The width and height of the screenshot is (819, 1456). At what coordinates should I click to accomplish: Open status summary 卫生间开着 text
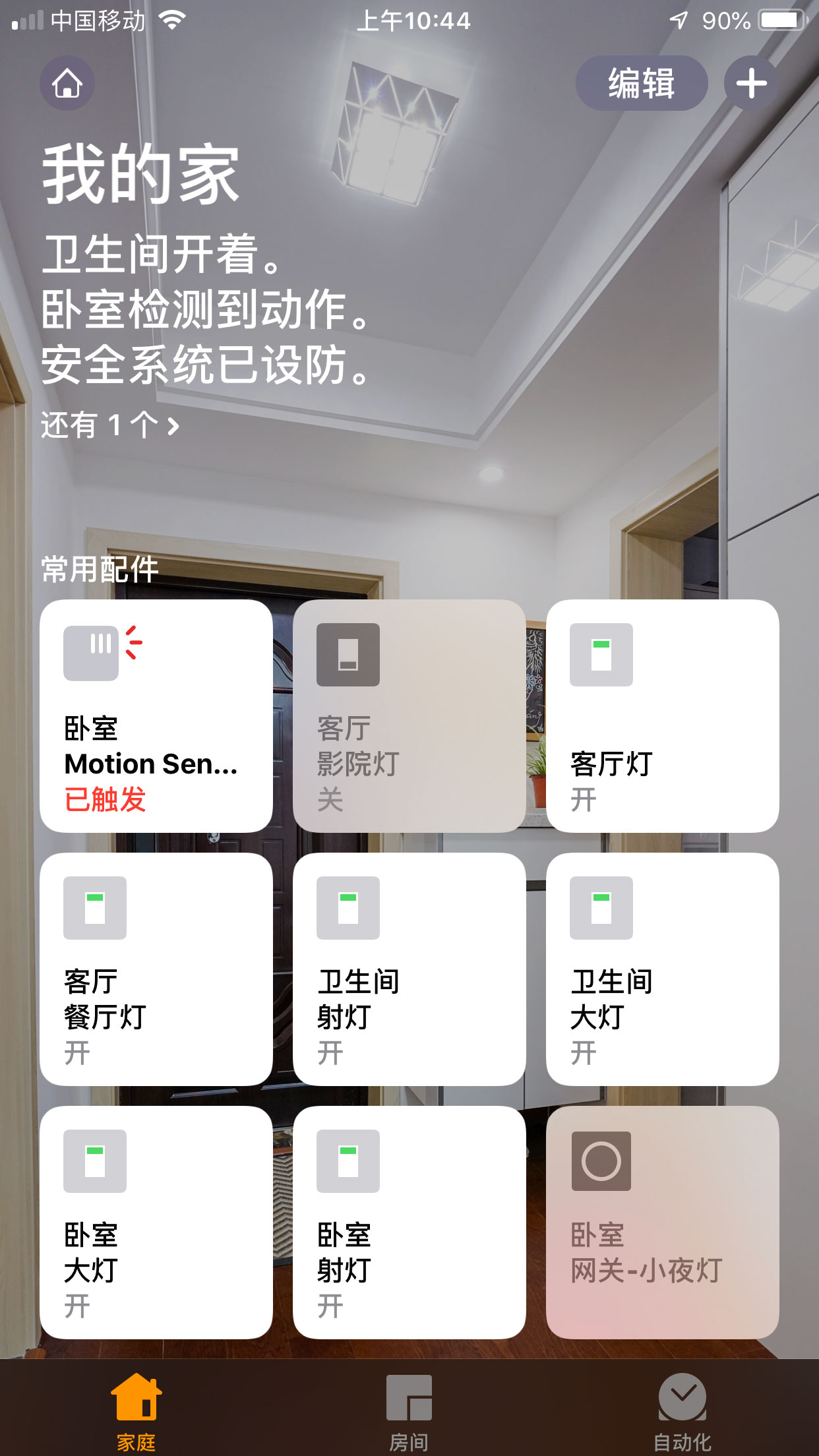point(163,254)
